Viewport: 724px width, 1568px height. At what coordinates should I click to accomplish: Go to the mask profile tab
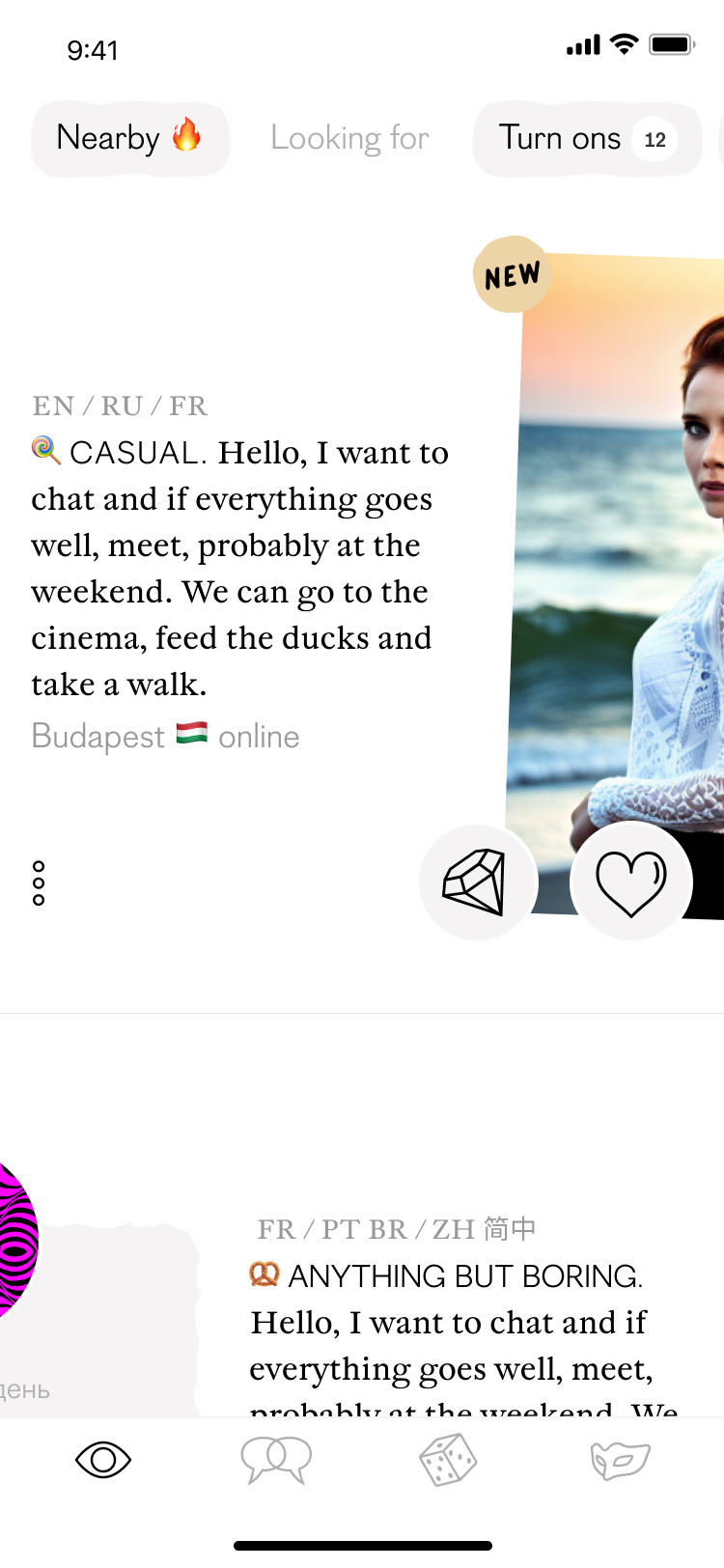pos(620,1459)
